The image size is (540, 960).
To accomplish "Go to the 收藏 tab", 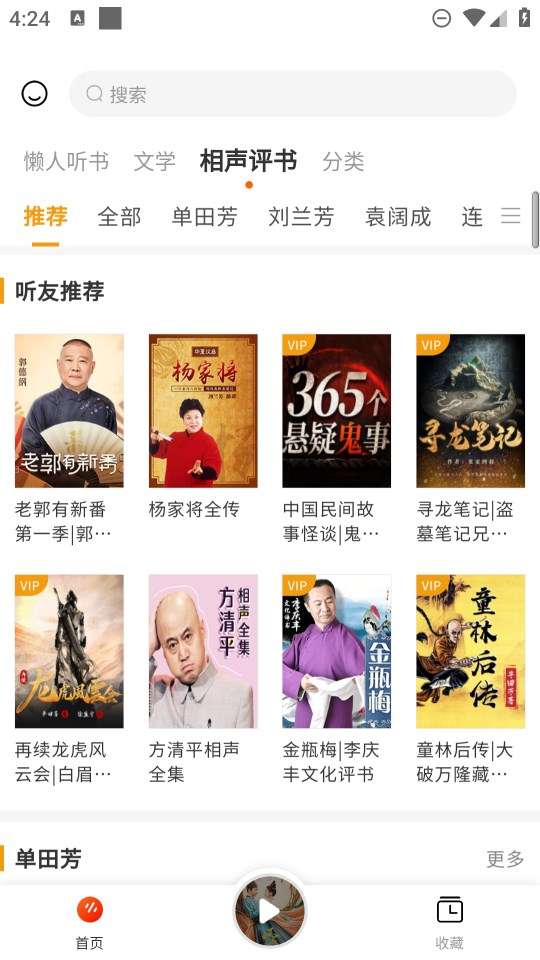I will pos(450,923).
